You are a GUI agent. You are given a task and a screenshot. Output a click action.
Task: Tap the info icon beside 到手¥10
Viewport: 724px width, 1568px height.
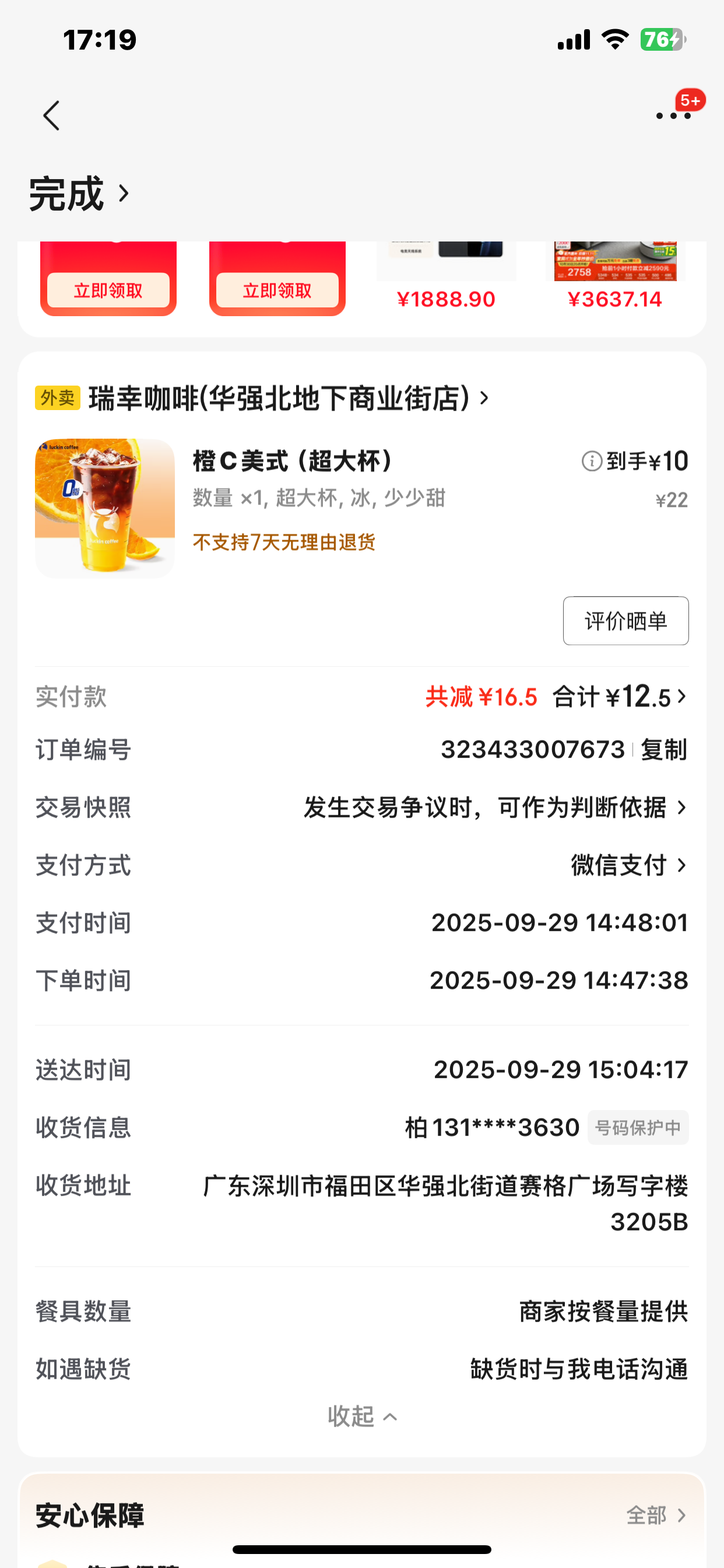(x=591, y=461)
